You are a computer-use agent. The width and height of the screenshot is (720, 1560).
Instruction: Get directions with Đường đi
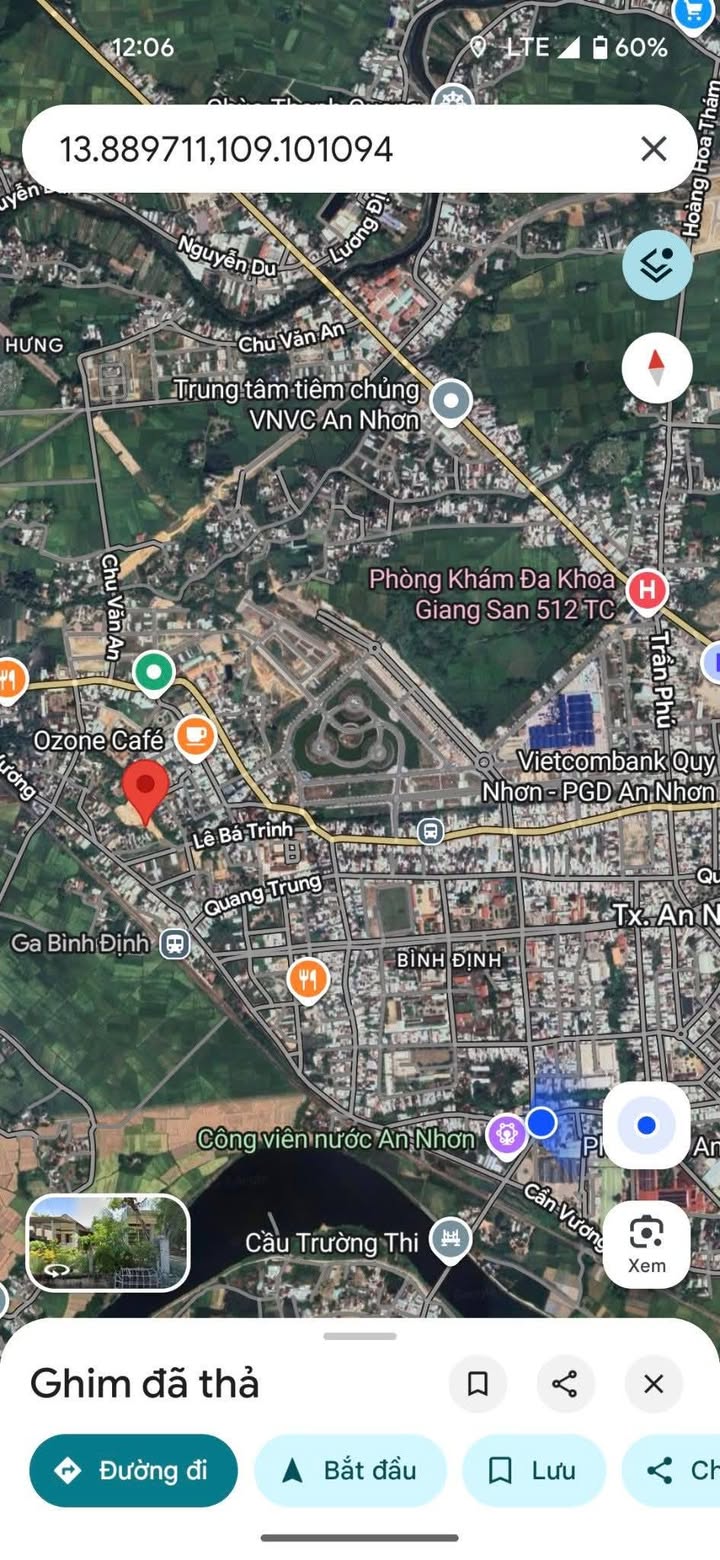(x=134, y=1470)
